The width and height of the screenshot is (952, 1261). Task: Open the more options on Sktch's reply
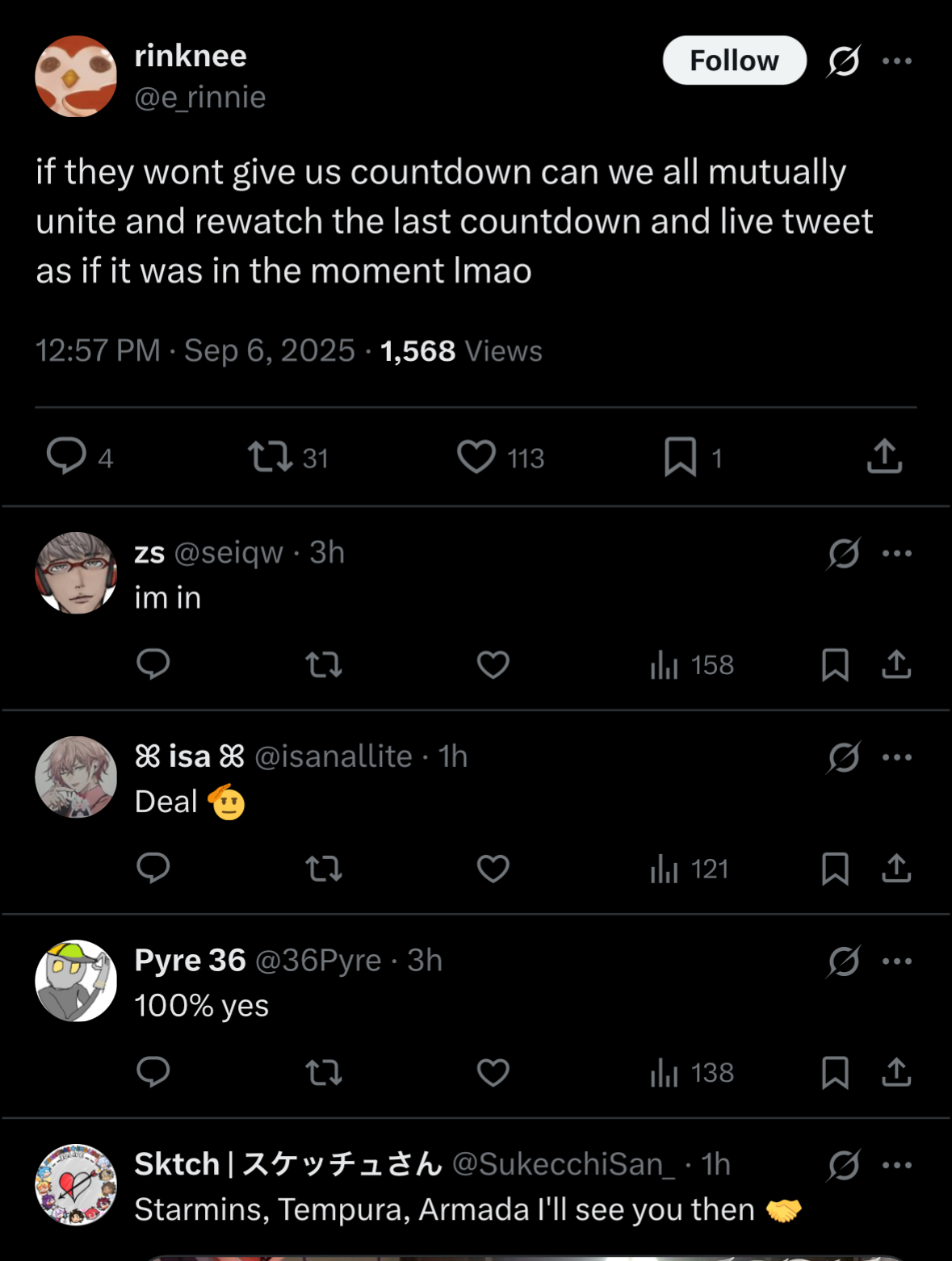[x=897, y=1165]
